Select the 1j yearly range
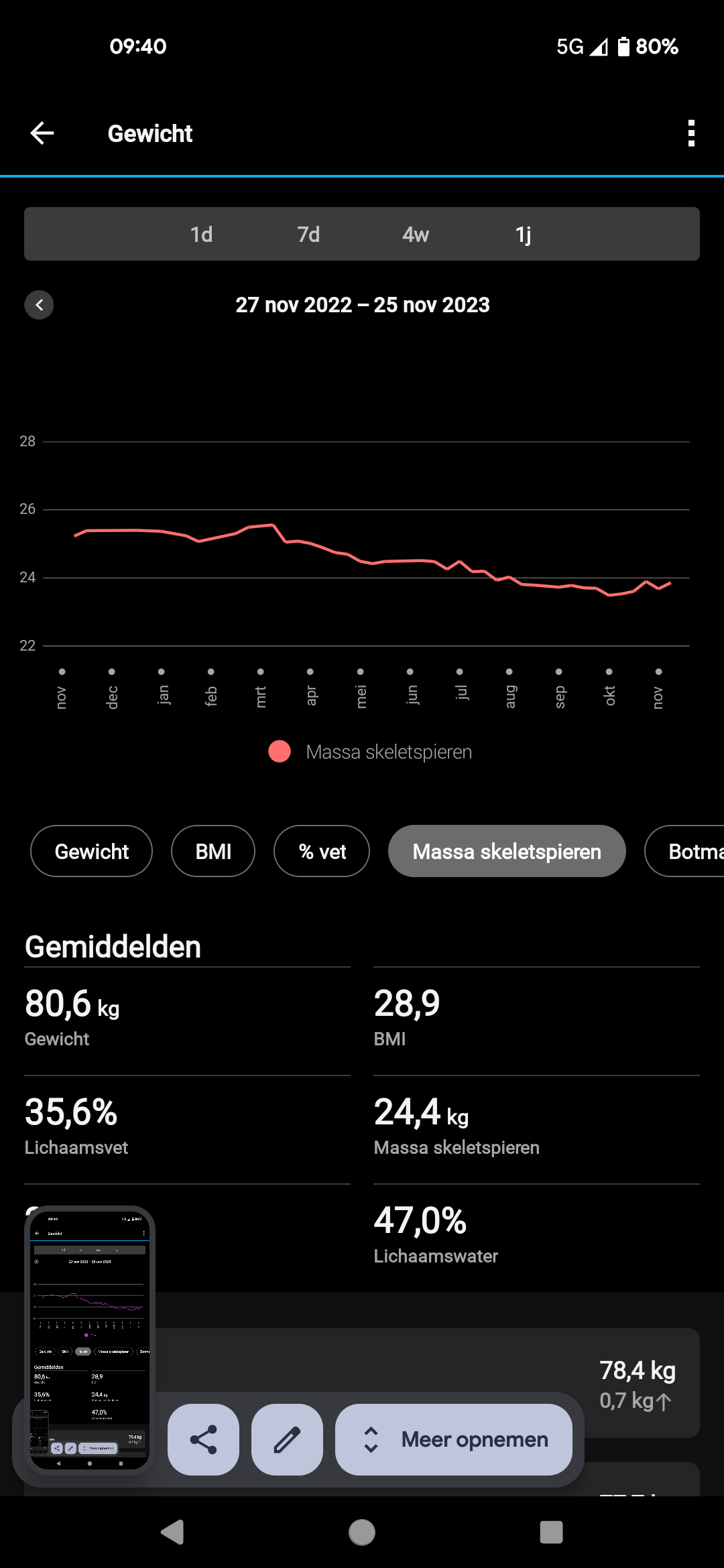This screenshot has height=1568, width=724. click(523, 235)
